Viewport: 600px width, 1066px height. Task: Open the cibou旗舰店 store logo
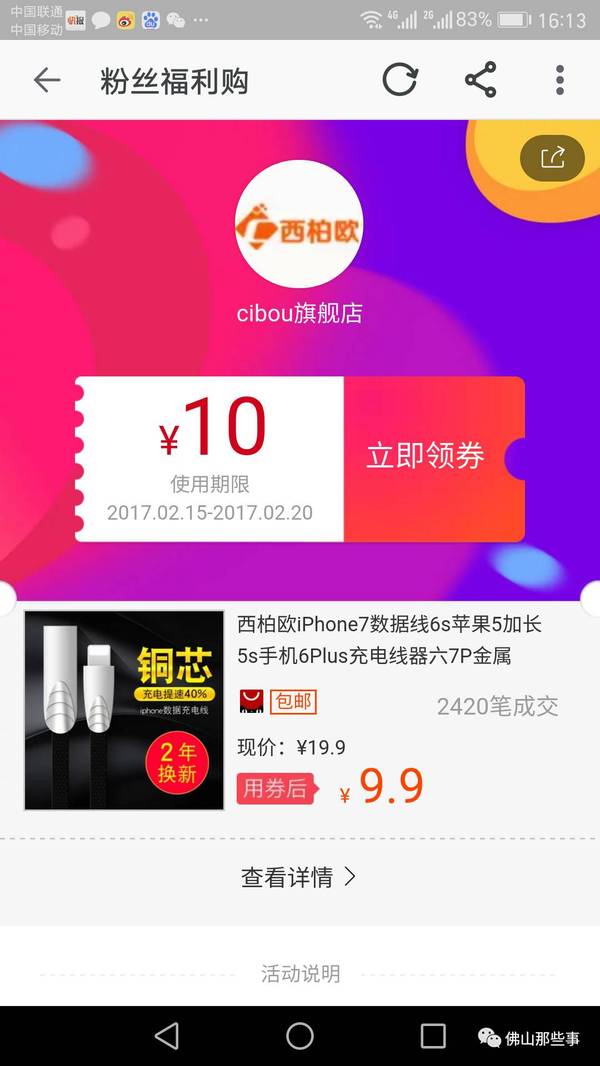pos(298,224)
